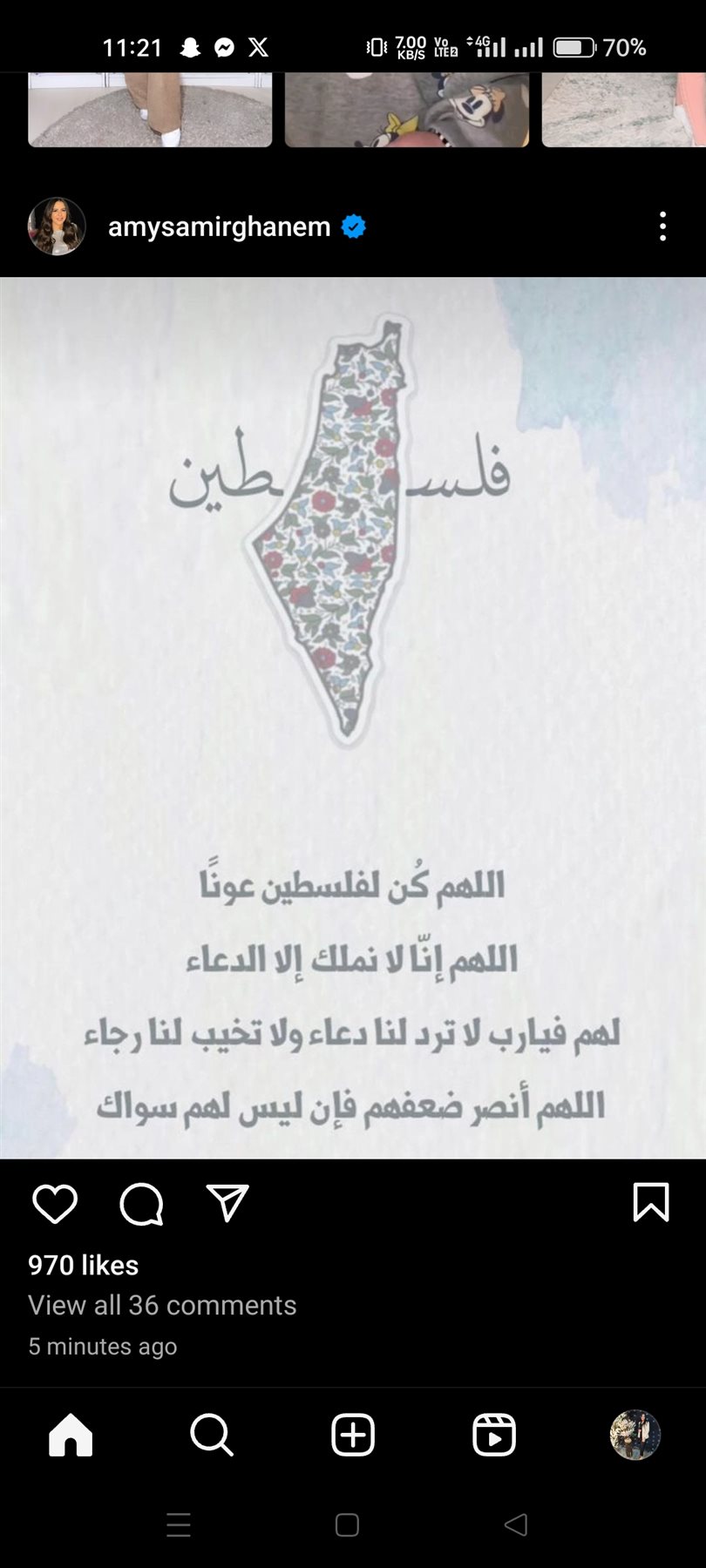This screenshot has height=1568, width=706.
Task: Tap the system home button
Action: point(347,1524)
